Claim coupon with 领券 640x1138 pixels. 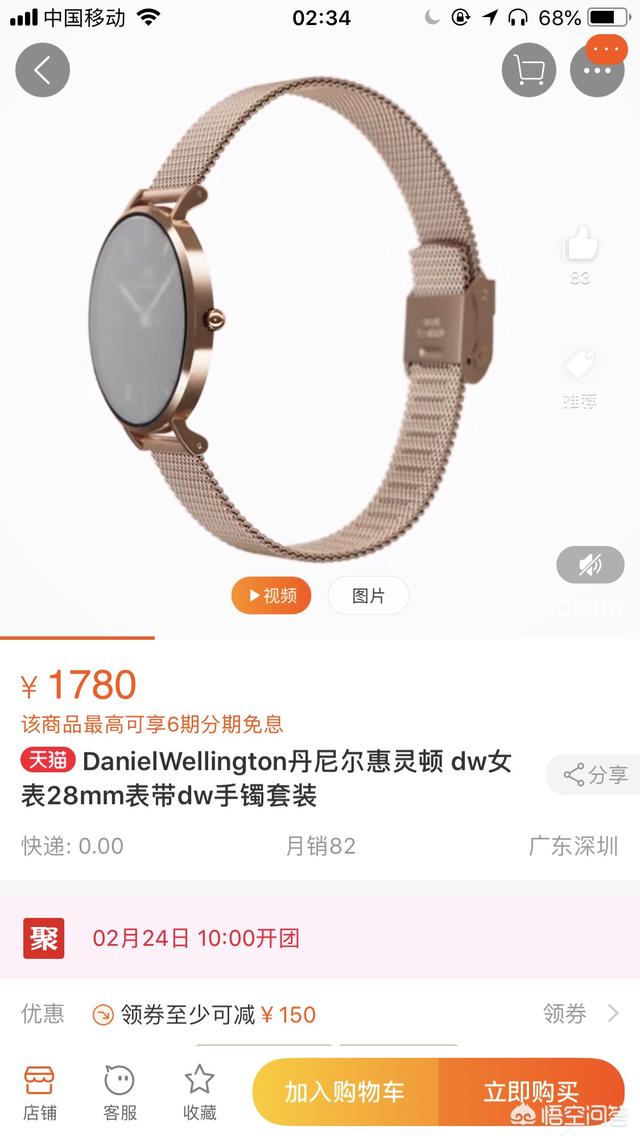[580, 1014]
